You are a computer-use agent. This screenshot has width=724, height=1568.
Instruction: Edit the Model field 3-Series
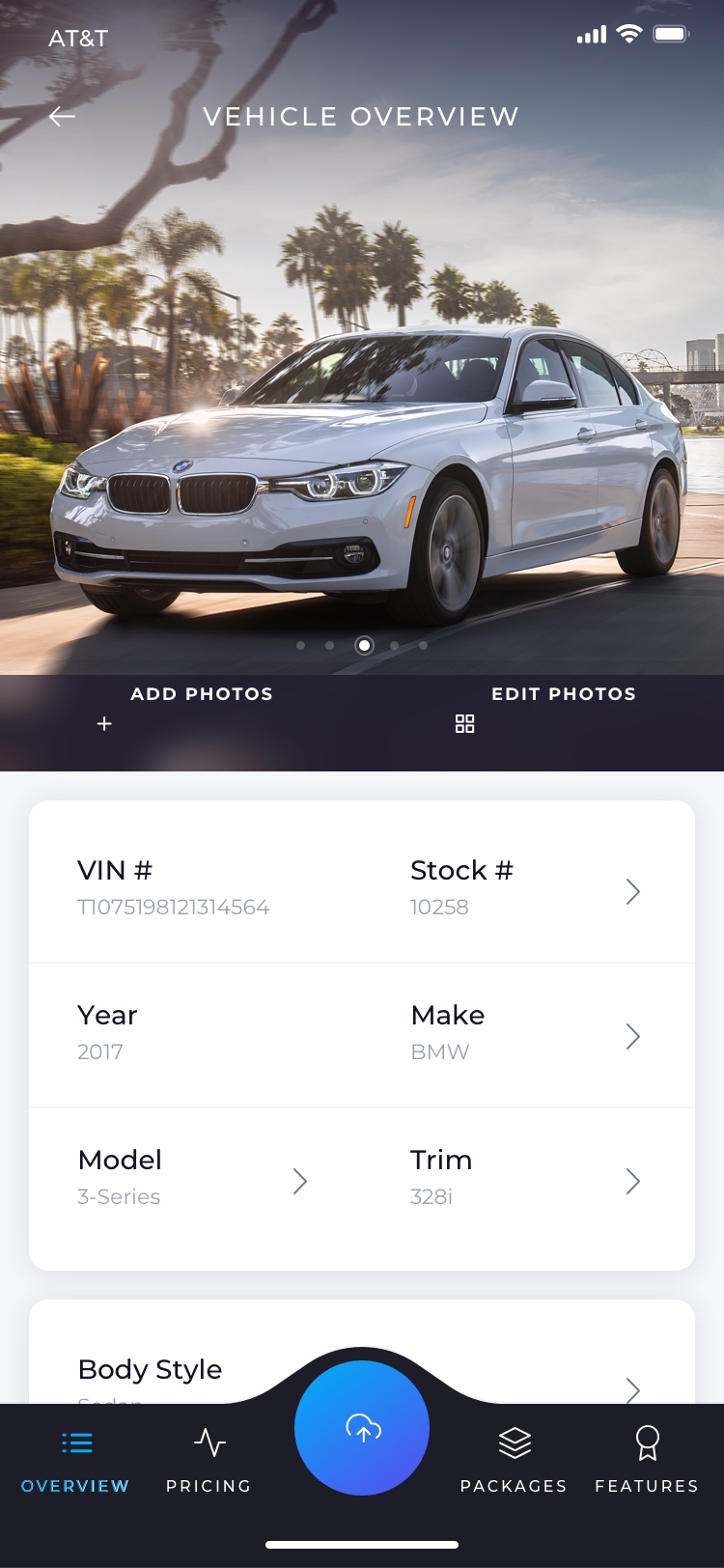(x=193, y=1180)
